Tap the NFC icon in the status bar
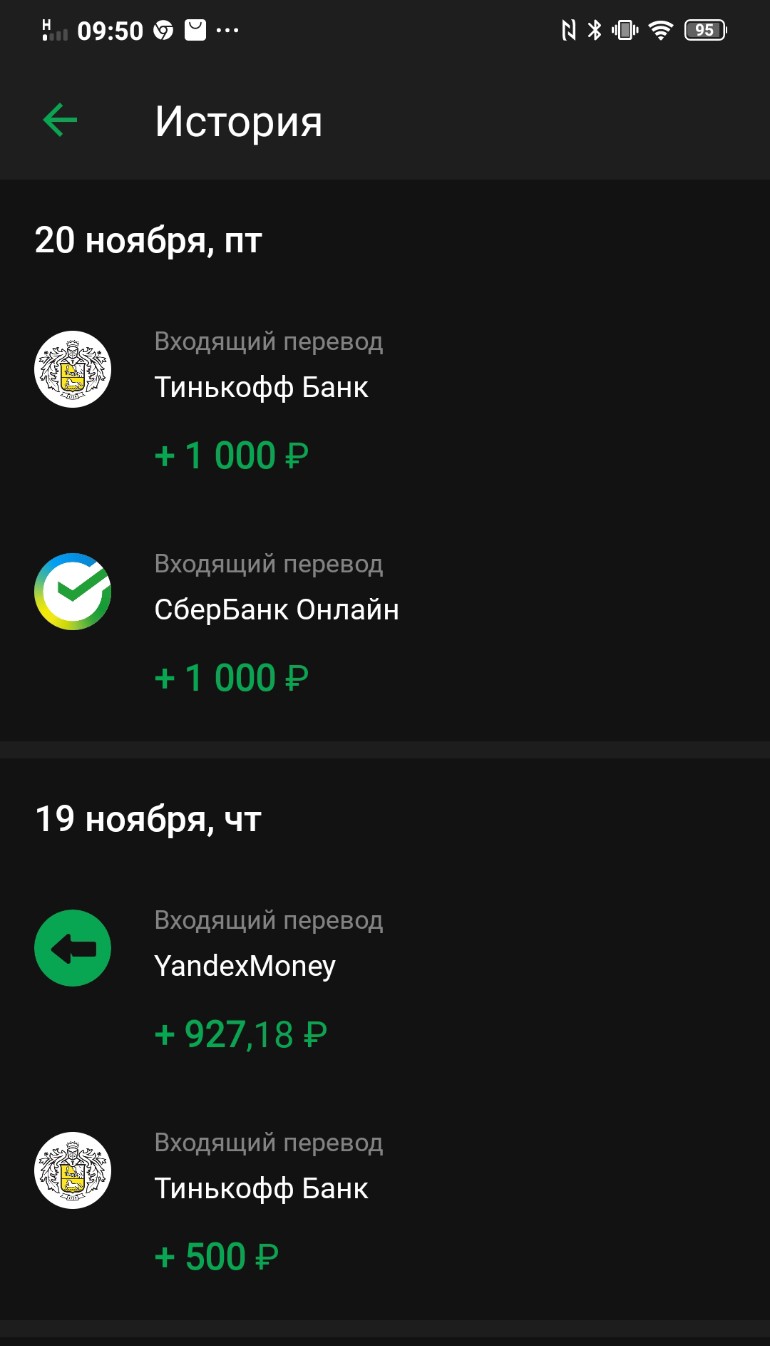This screenshot has height=1346, width=770. (x=567, y=29)
